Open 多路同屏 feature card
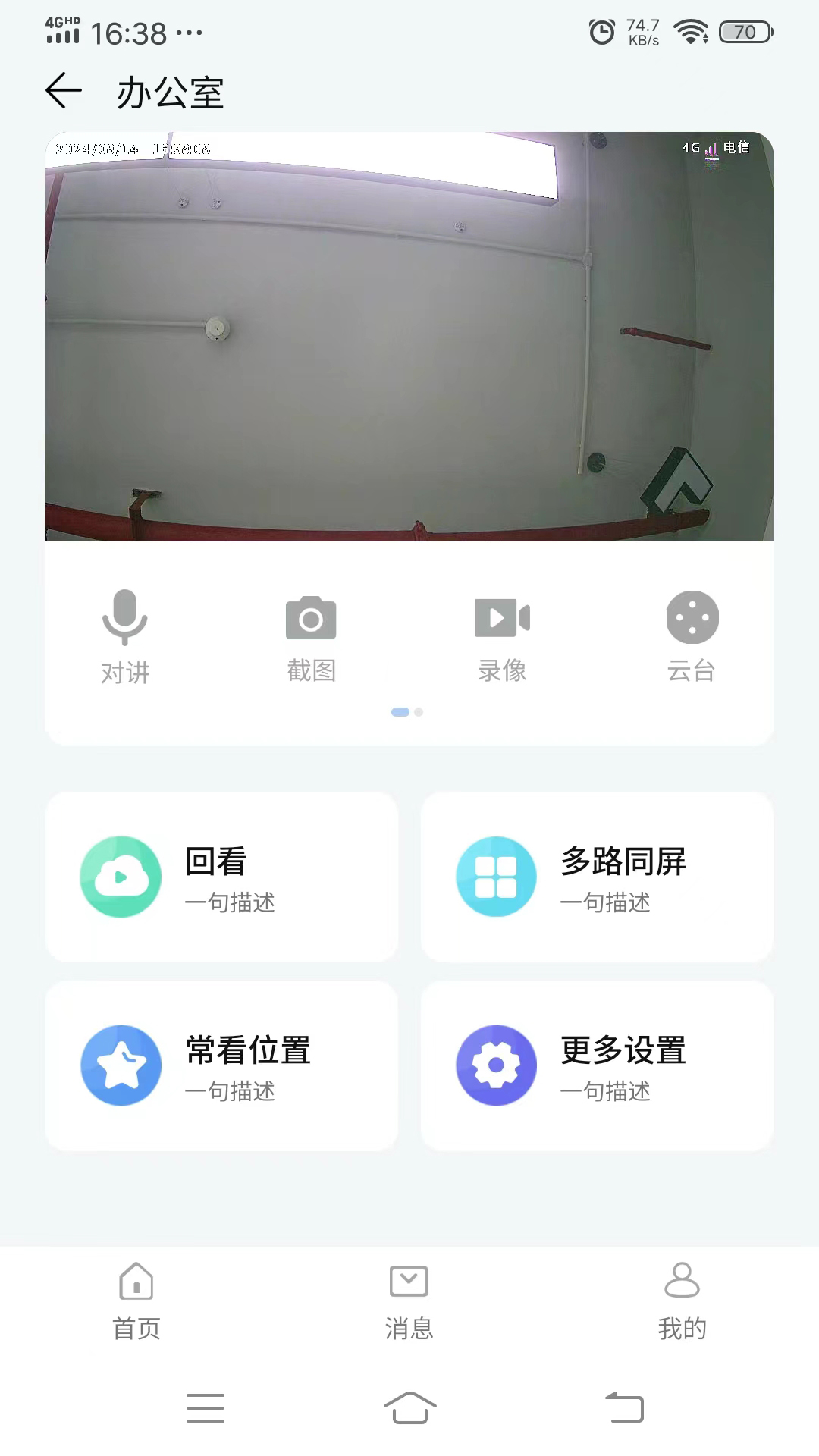This screenshot has width=819, height=1456. (x=597, y=877)
